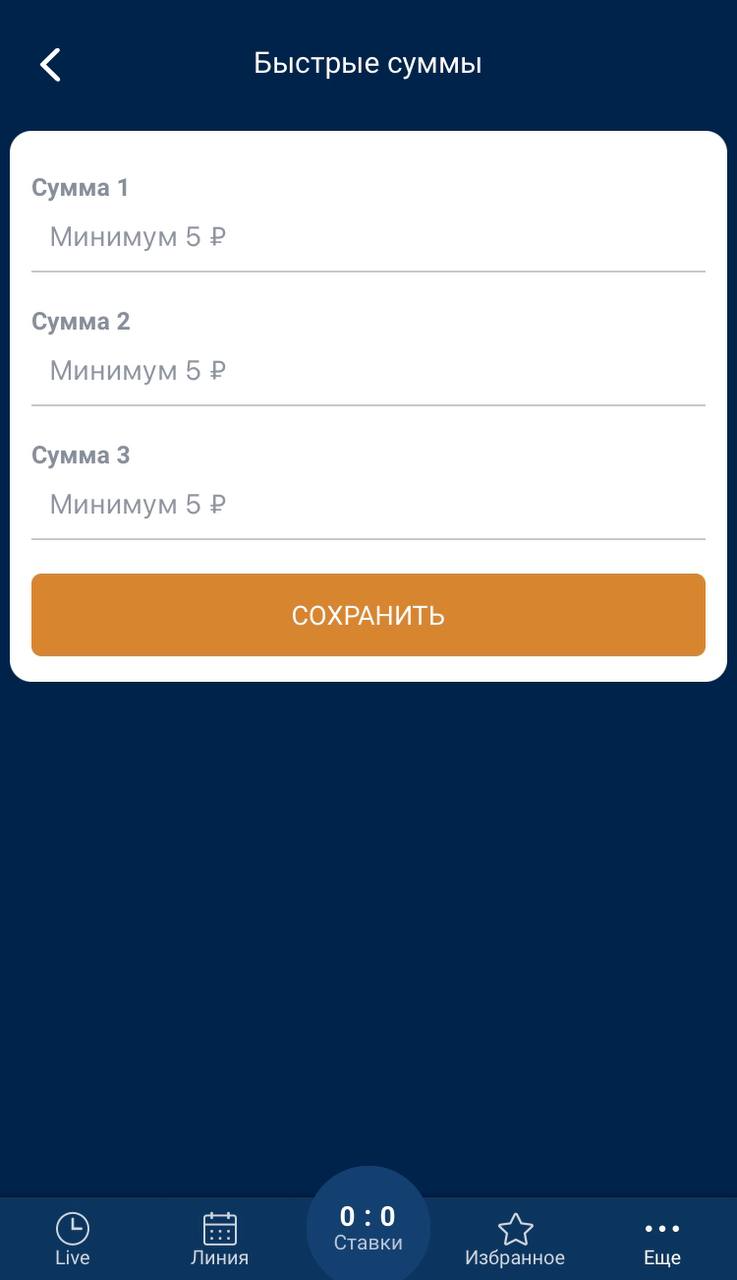This screenshot has width=737, height=1280.
Task: Focus the Сумма 2 amount field
Action: tap(368, 372)
